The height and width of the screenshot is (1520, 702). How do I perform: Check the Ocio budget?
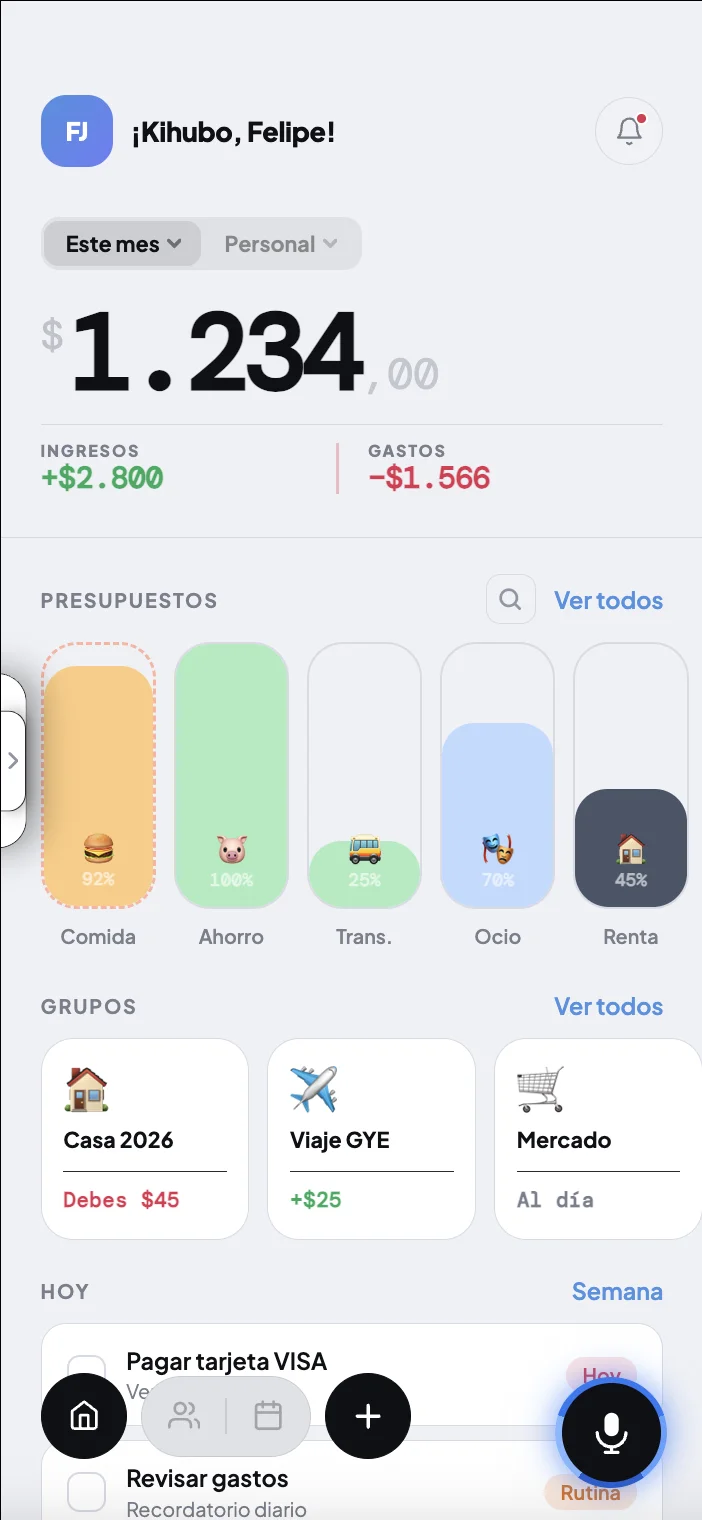[x=497, y=777]
